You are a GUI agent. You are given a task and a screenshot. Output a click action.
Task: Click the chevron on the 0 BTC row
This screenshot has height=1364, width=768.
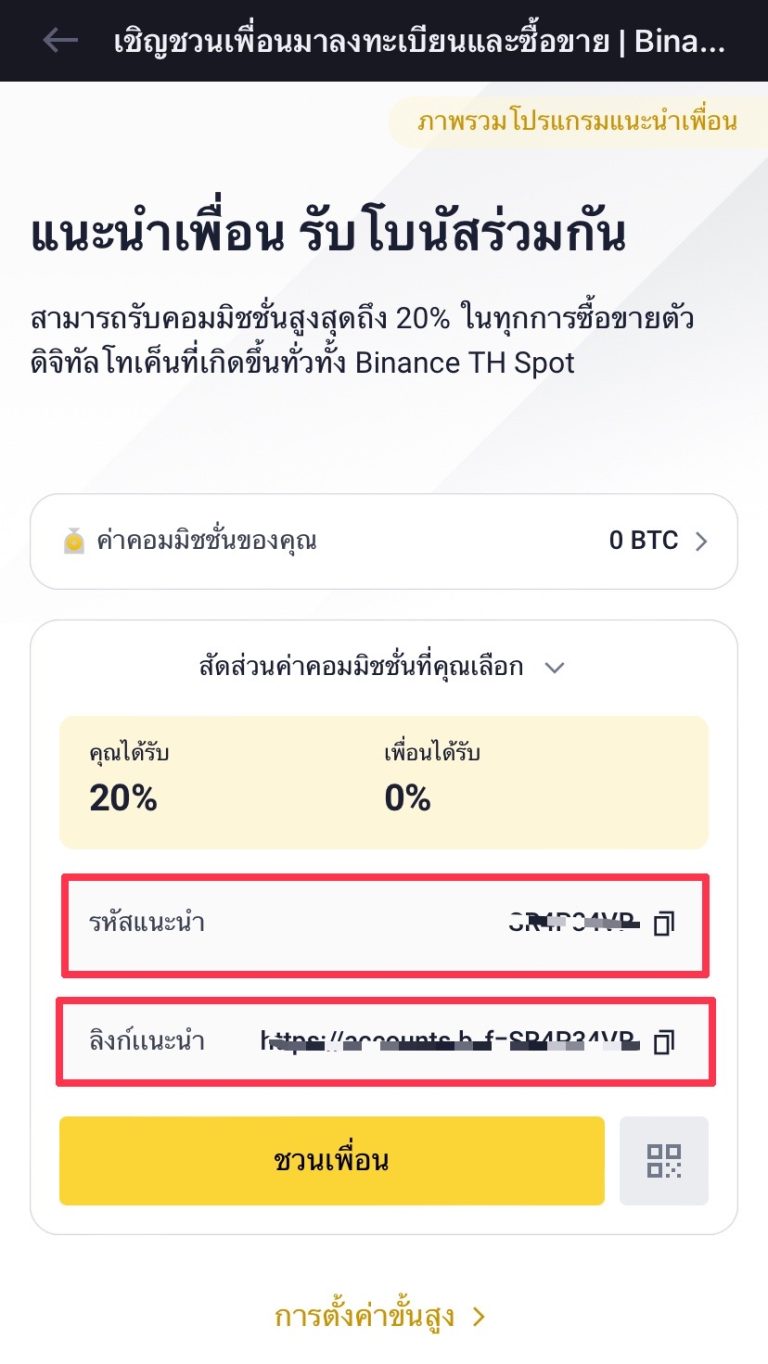point(700,541)
